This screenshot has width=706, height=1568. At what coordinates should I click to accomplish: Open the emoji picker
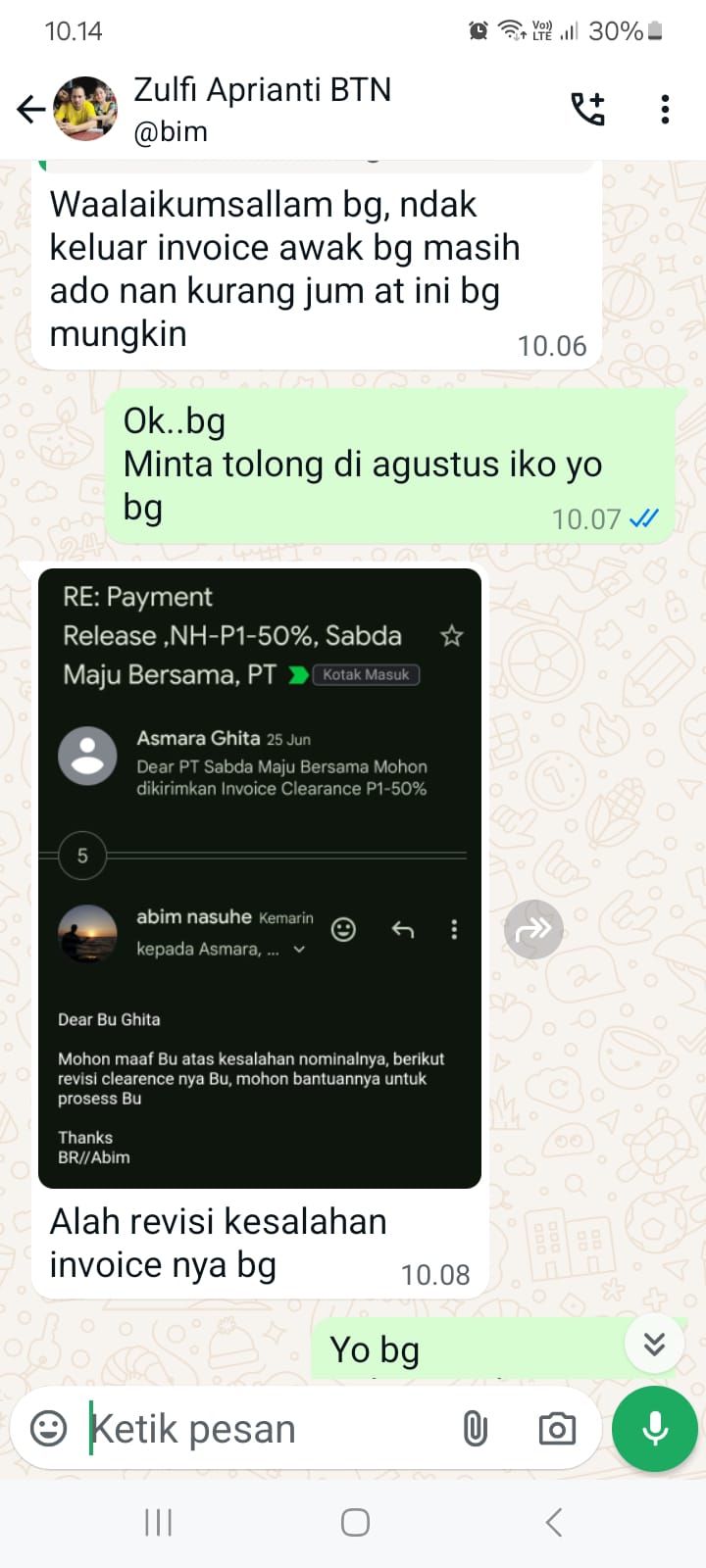[x=49, y=1429]
